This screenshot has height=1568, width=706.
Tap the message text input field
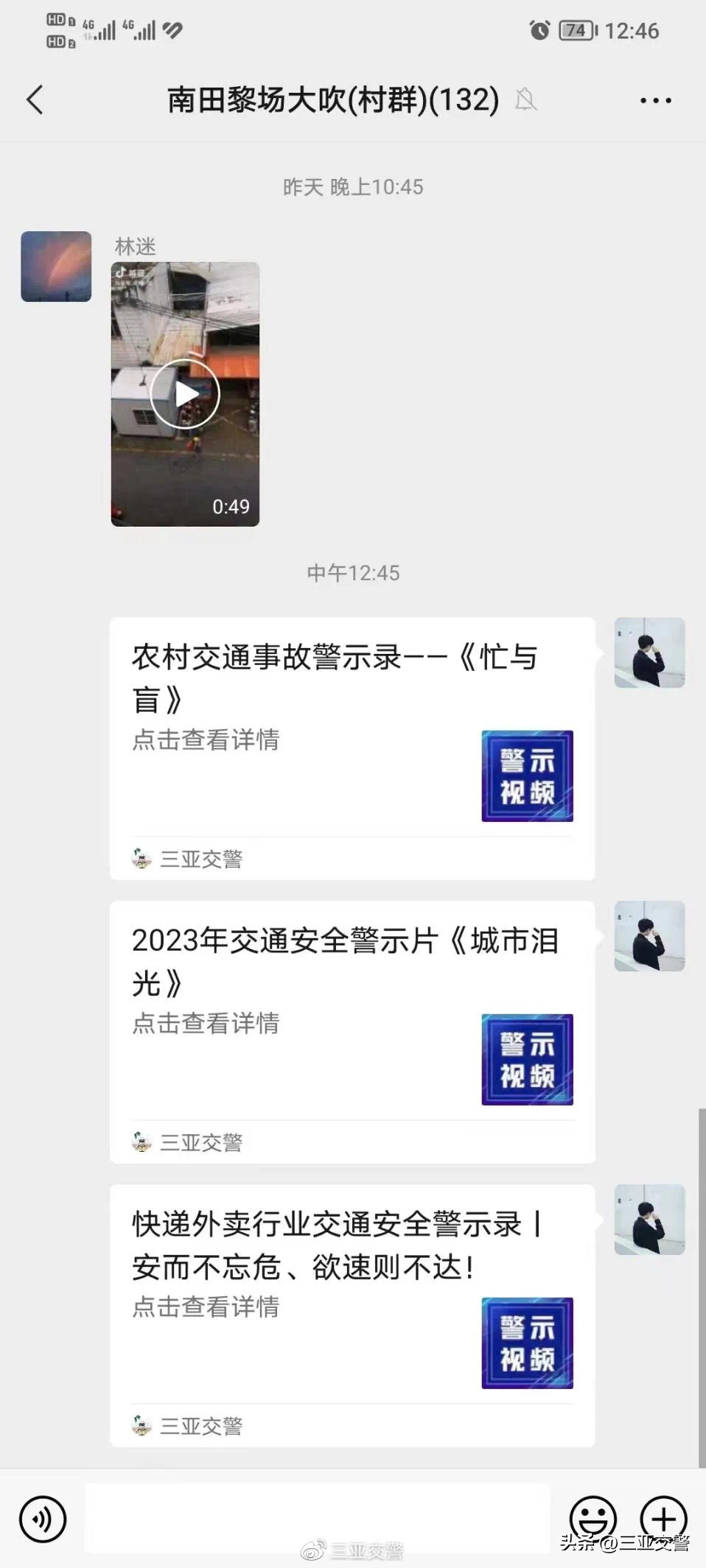click(317, 1519)
